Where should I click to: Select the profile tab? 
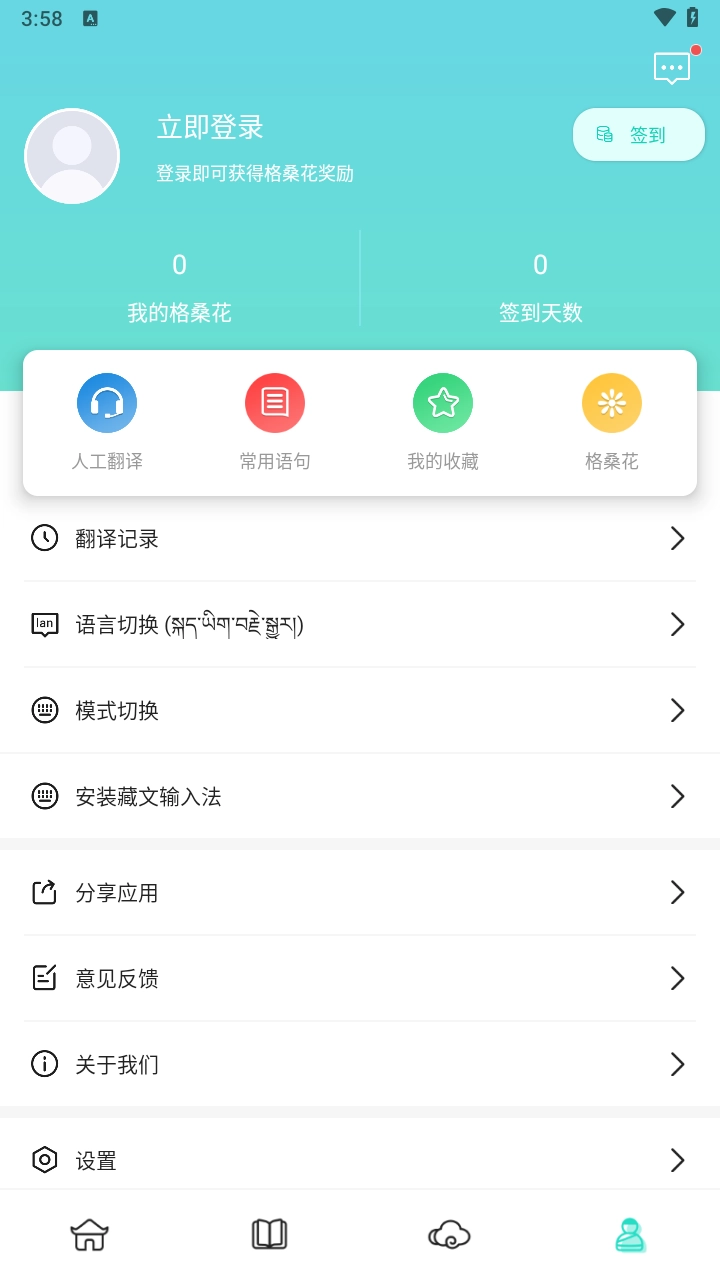click(x=629, y=1235)
